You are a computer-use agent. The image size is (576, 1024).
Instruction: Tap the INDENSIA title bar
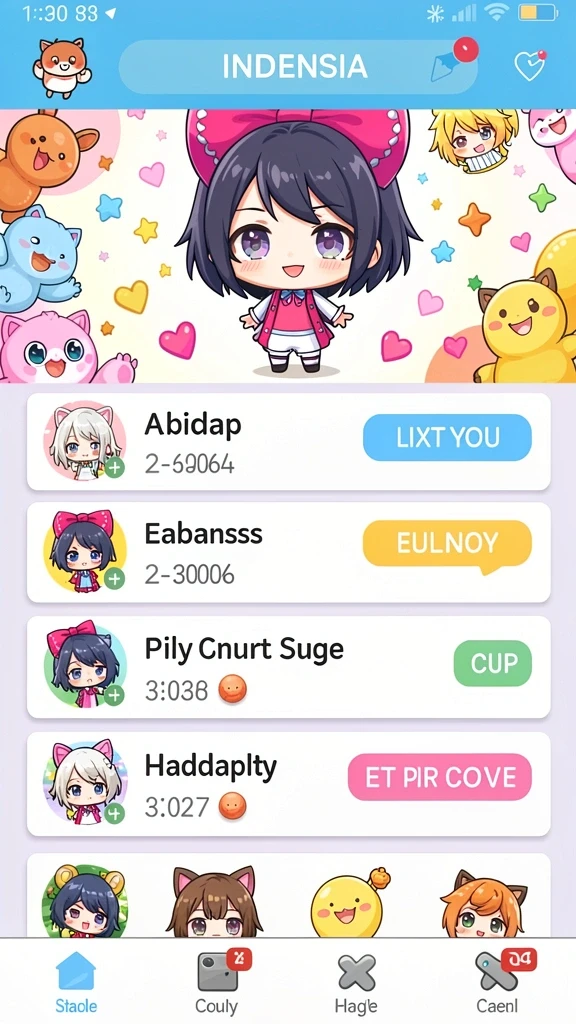pyautogui.click(x=298, y=67)
